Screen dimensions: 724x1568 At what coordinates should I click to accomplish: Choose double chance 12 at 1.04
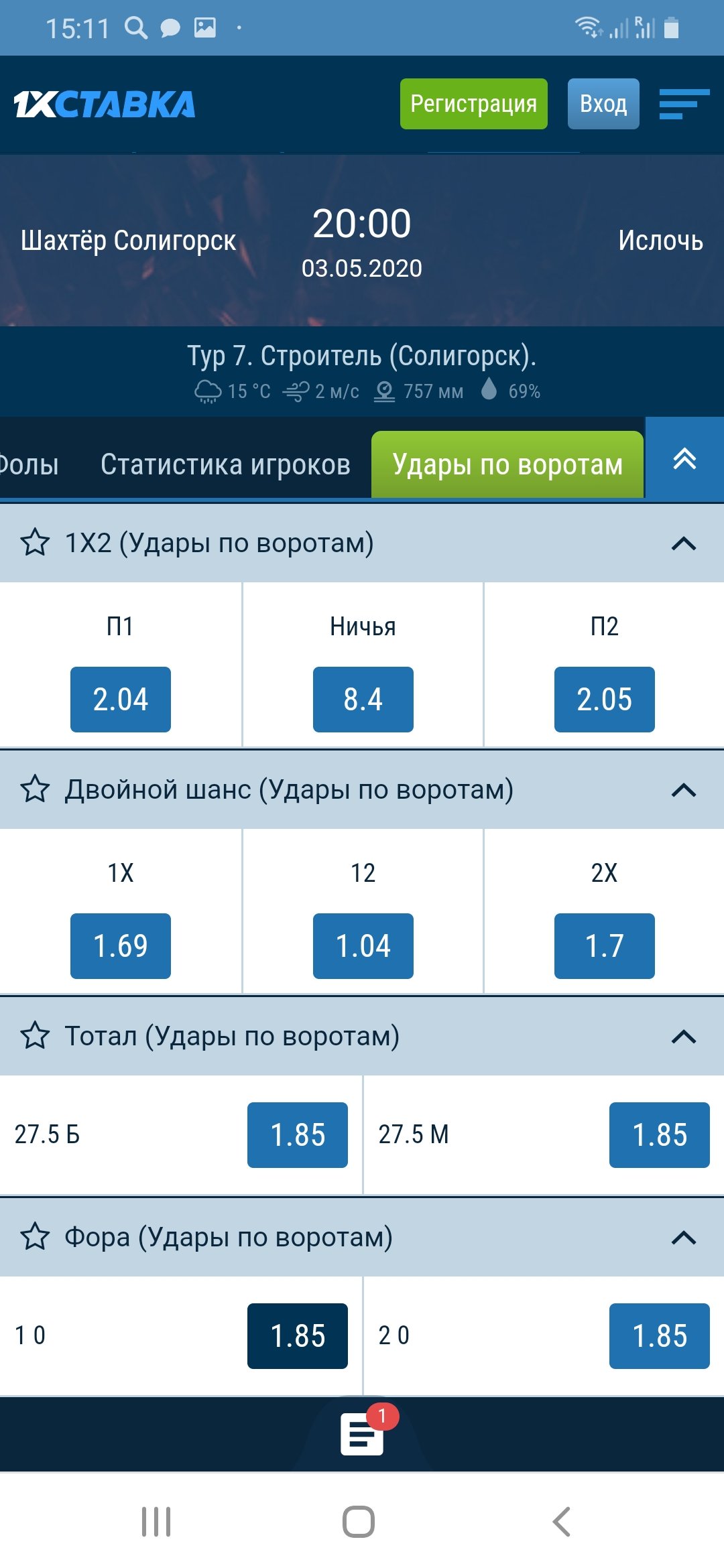click(363, 945)
